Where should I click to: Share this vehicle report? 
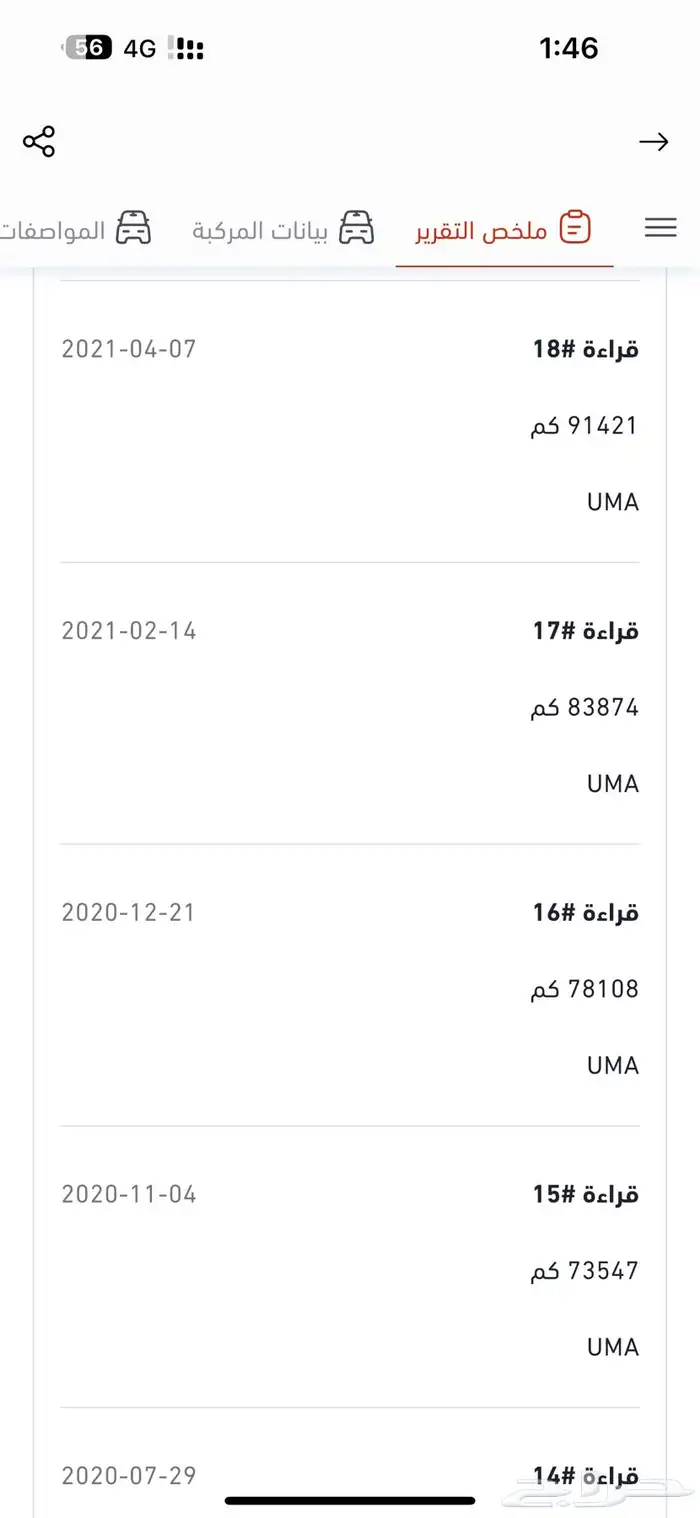click(x=39, y=142)
